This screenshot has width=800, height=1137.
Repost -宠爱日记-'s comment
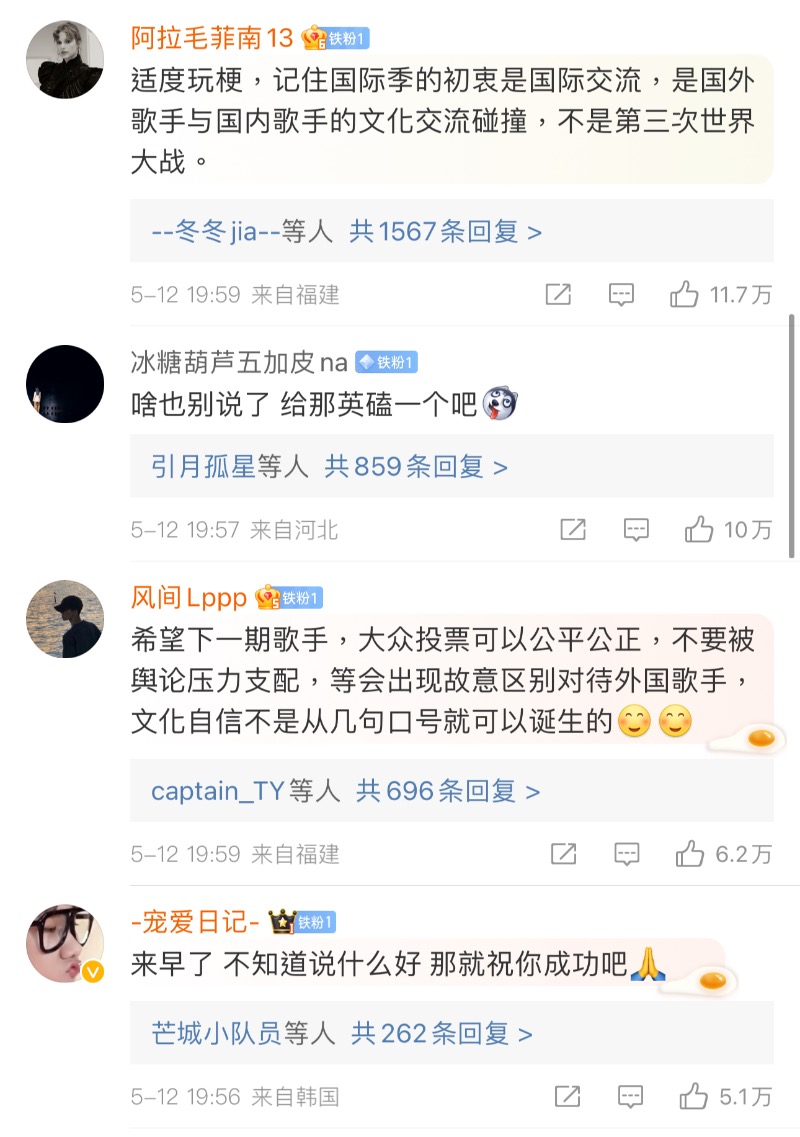pyautogui.click(x=568, y=1097)
